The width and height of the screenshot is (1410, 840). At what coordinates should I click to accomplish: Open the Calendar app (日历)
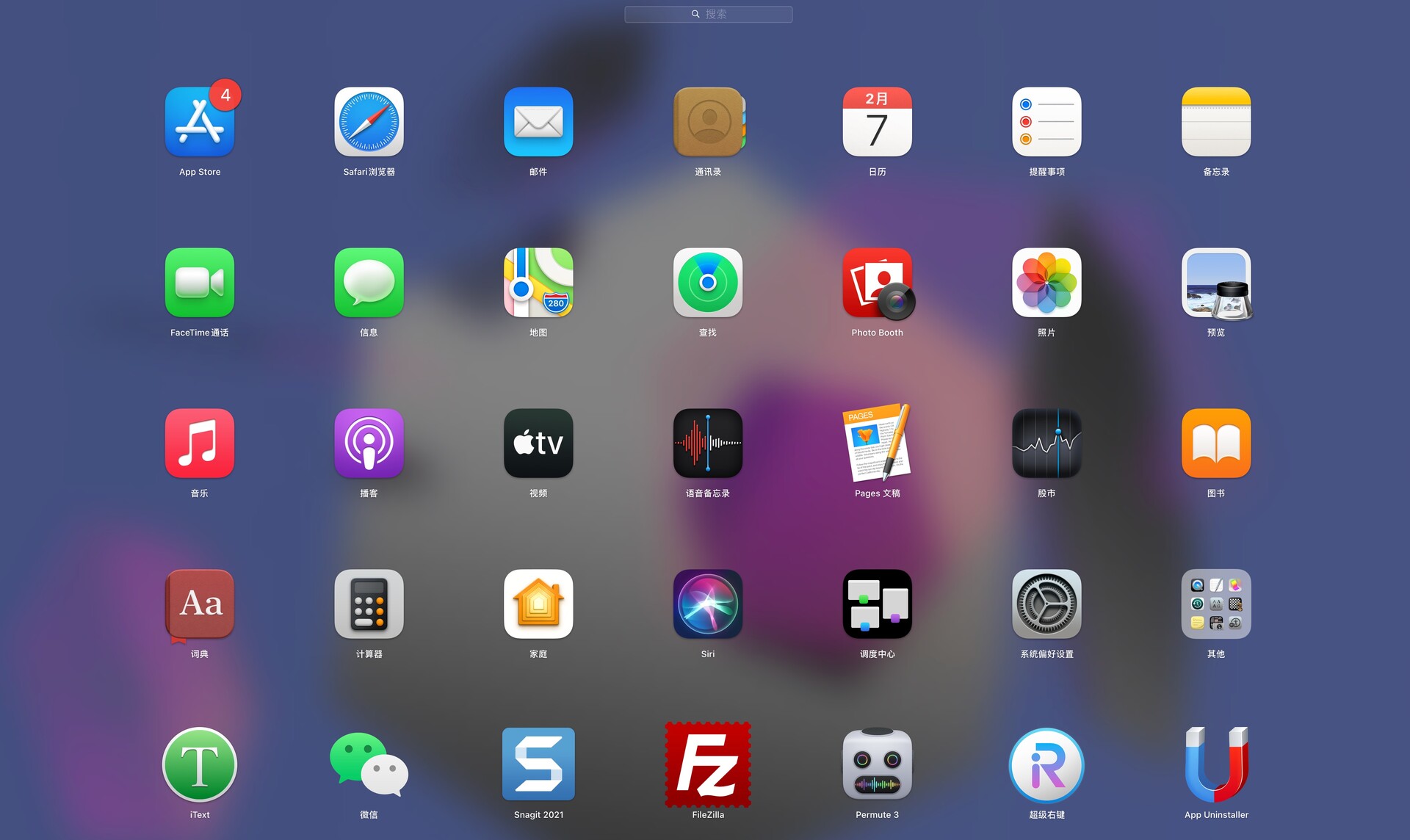tap(877, 123)
